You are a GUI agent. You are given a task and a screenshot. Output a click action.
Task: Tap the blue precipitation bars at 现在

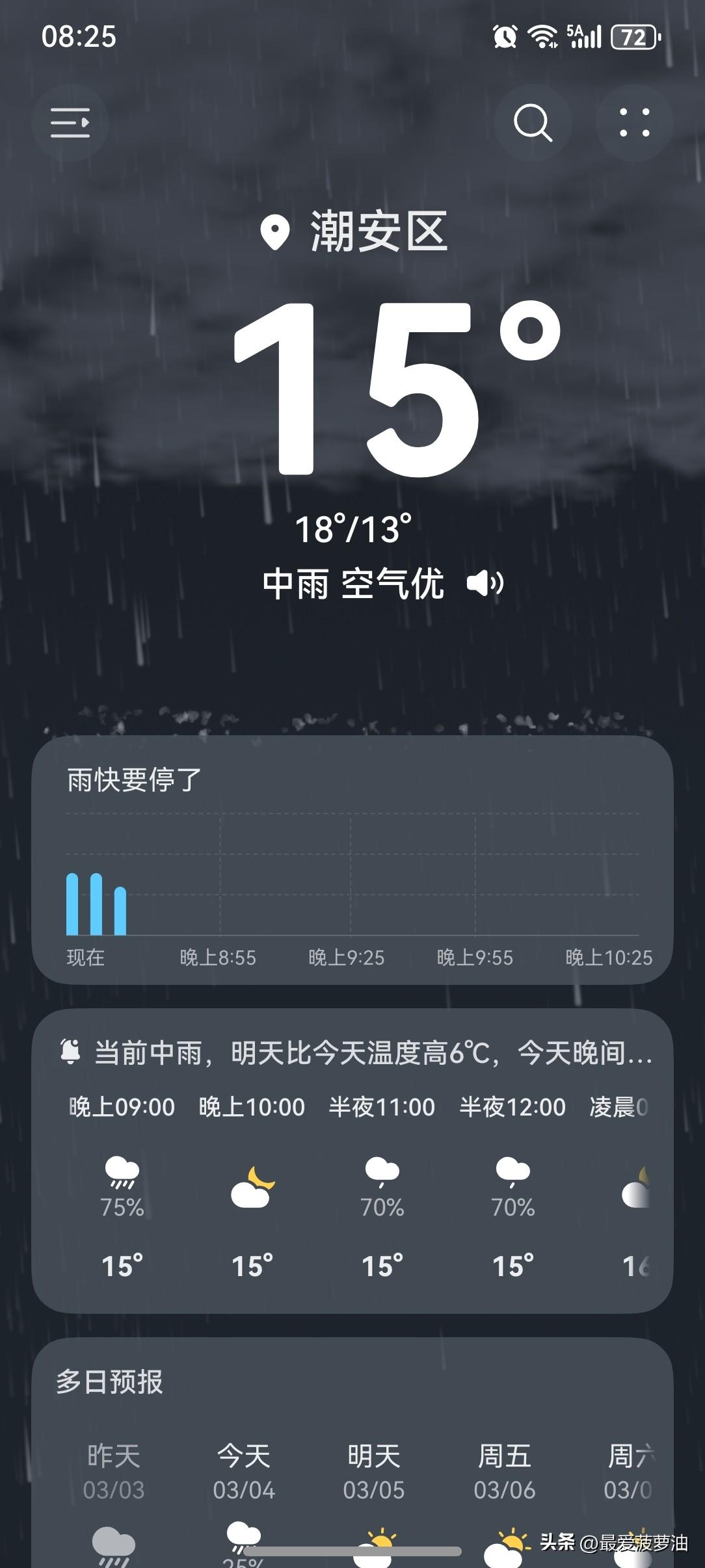(94, 904)
